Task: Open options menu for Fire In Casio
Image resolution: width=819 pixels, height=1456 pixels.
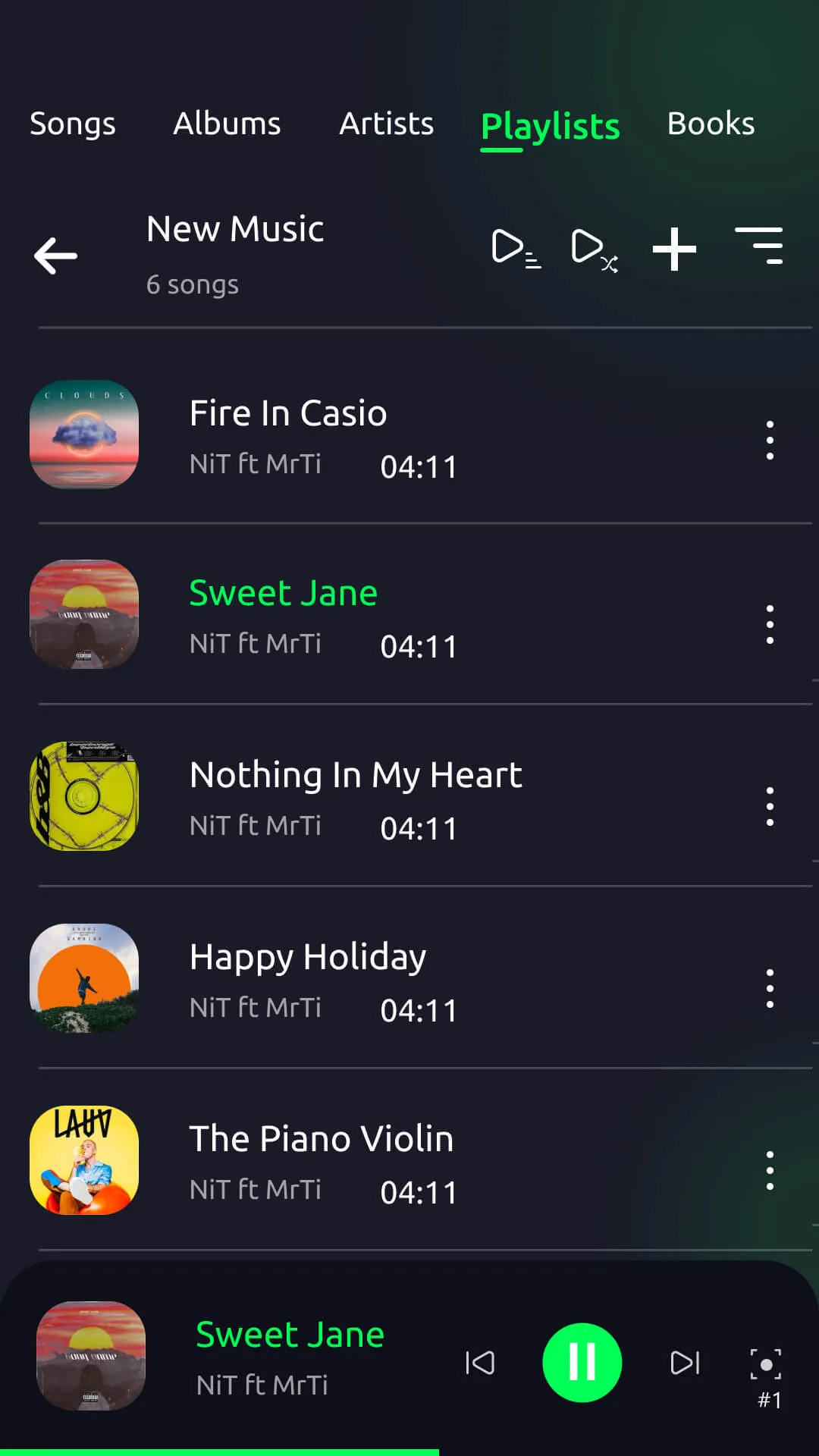Action: [769, 440]
